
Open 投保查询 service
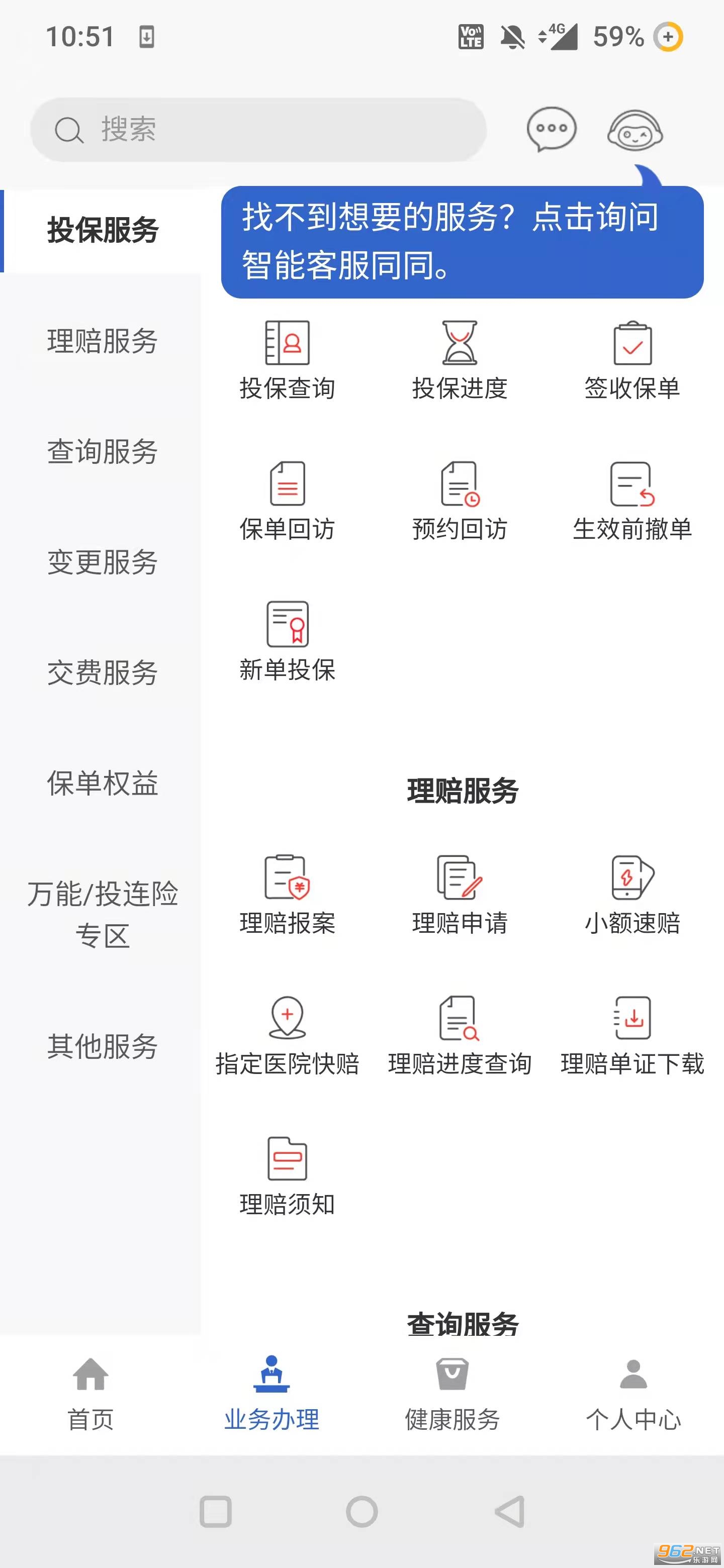(x=287, y=361)
